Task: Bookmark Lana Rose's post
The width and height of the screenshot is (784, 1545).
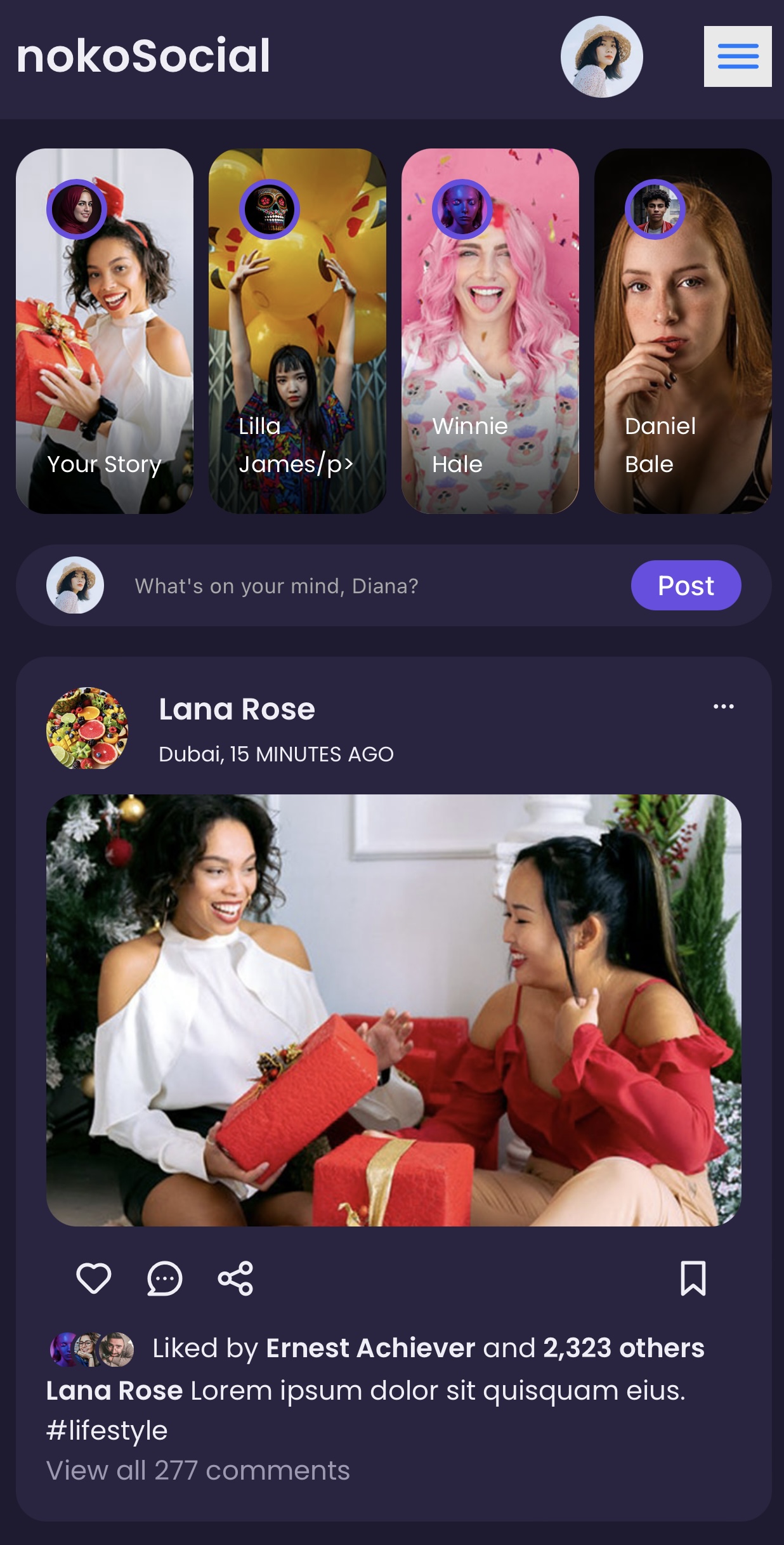Action: tap(693, 1278)
